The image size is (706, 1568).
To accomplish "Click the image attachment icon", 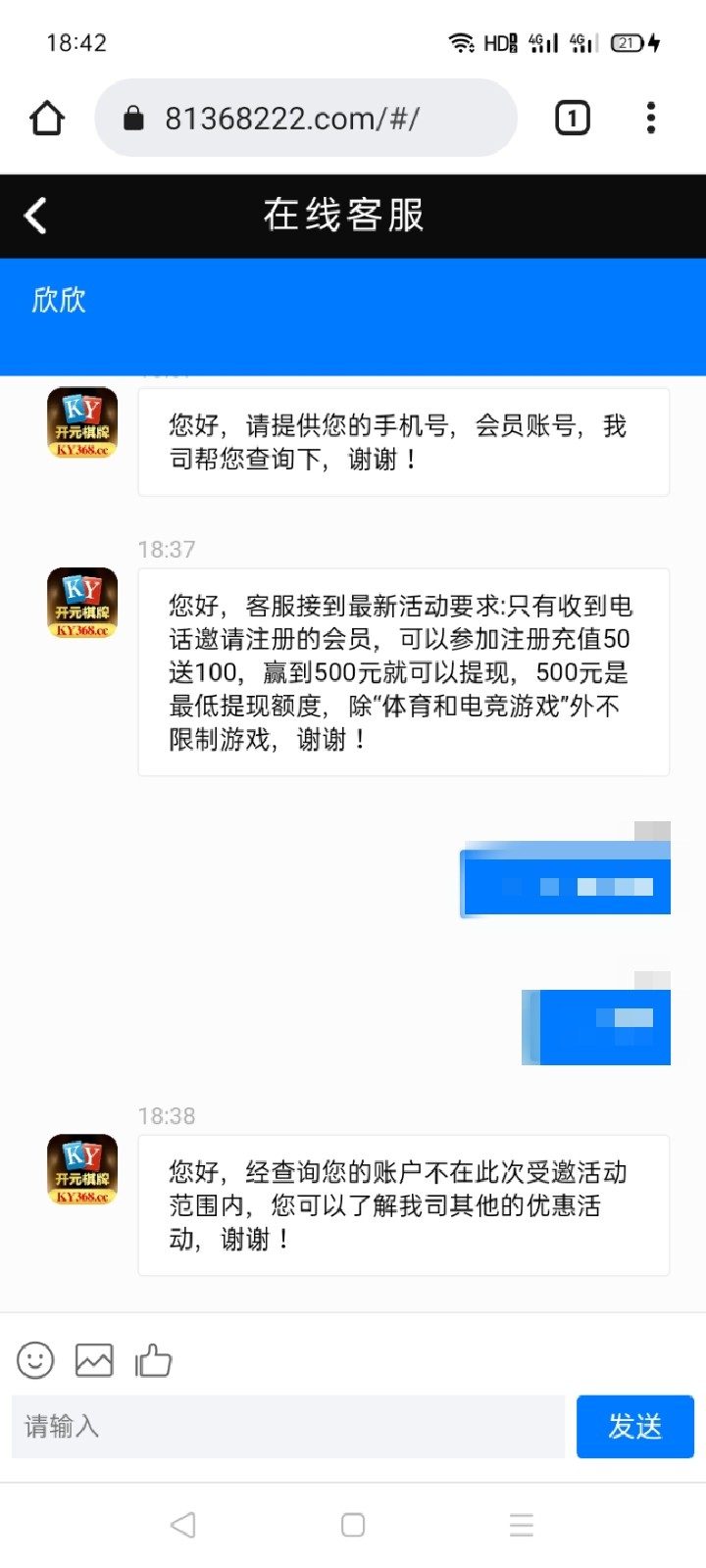I will click(94, 1361).
